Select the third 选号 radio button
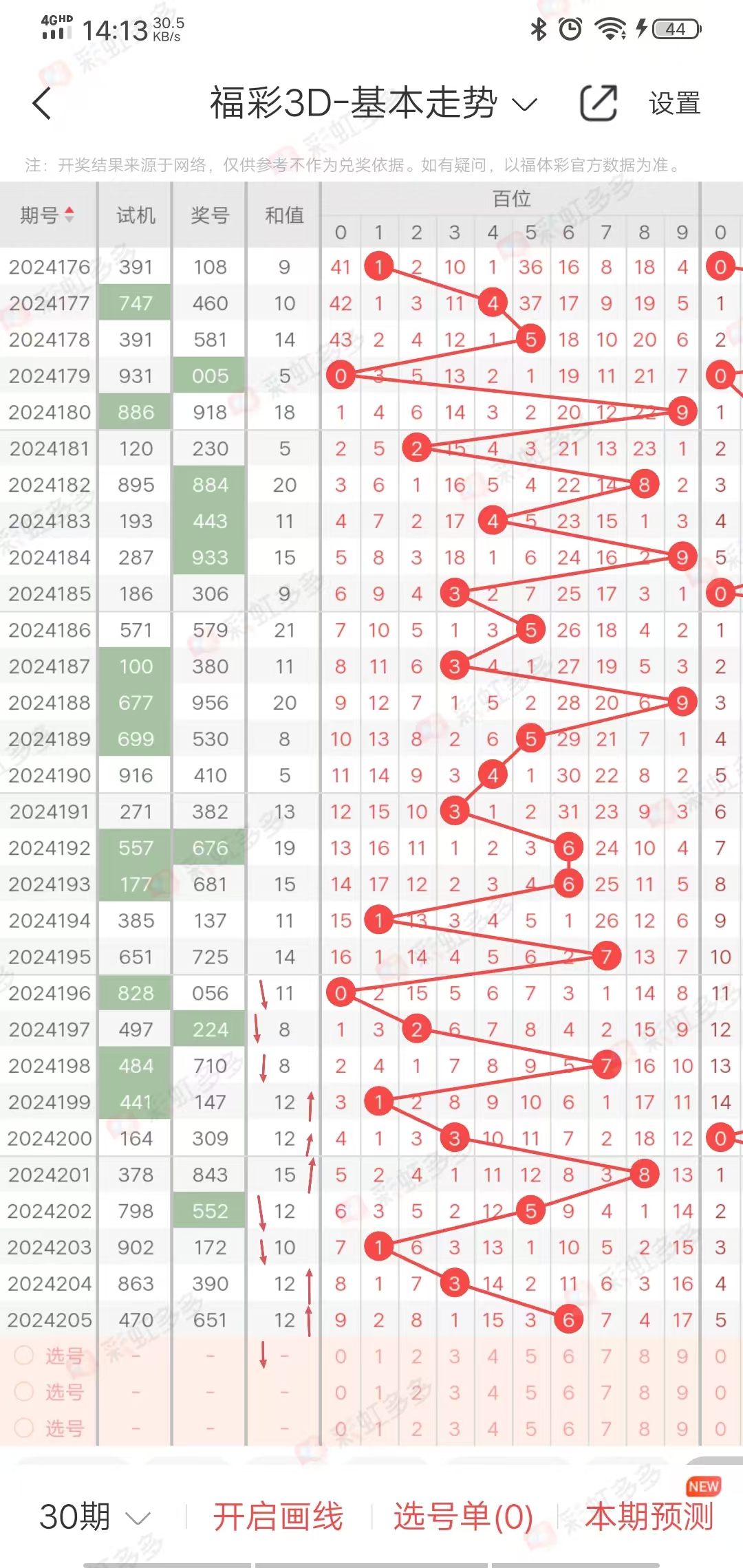The width and height of the screenshot is (743, 1568). point(25,1428)
